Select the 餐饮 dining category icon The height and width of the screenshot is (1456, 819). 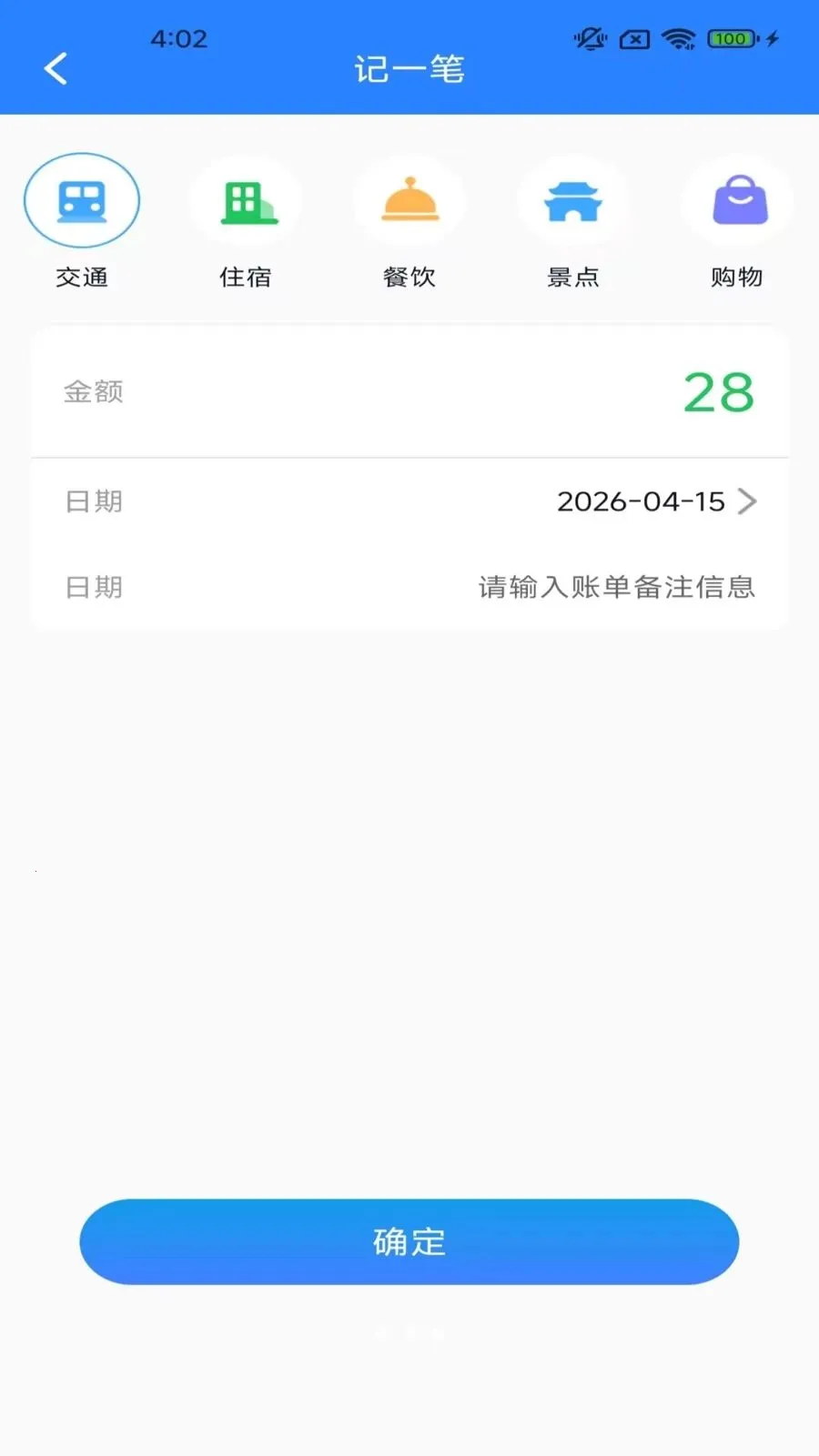409,199
